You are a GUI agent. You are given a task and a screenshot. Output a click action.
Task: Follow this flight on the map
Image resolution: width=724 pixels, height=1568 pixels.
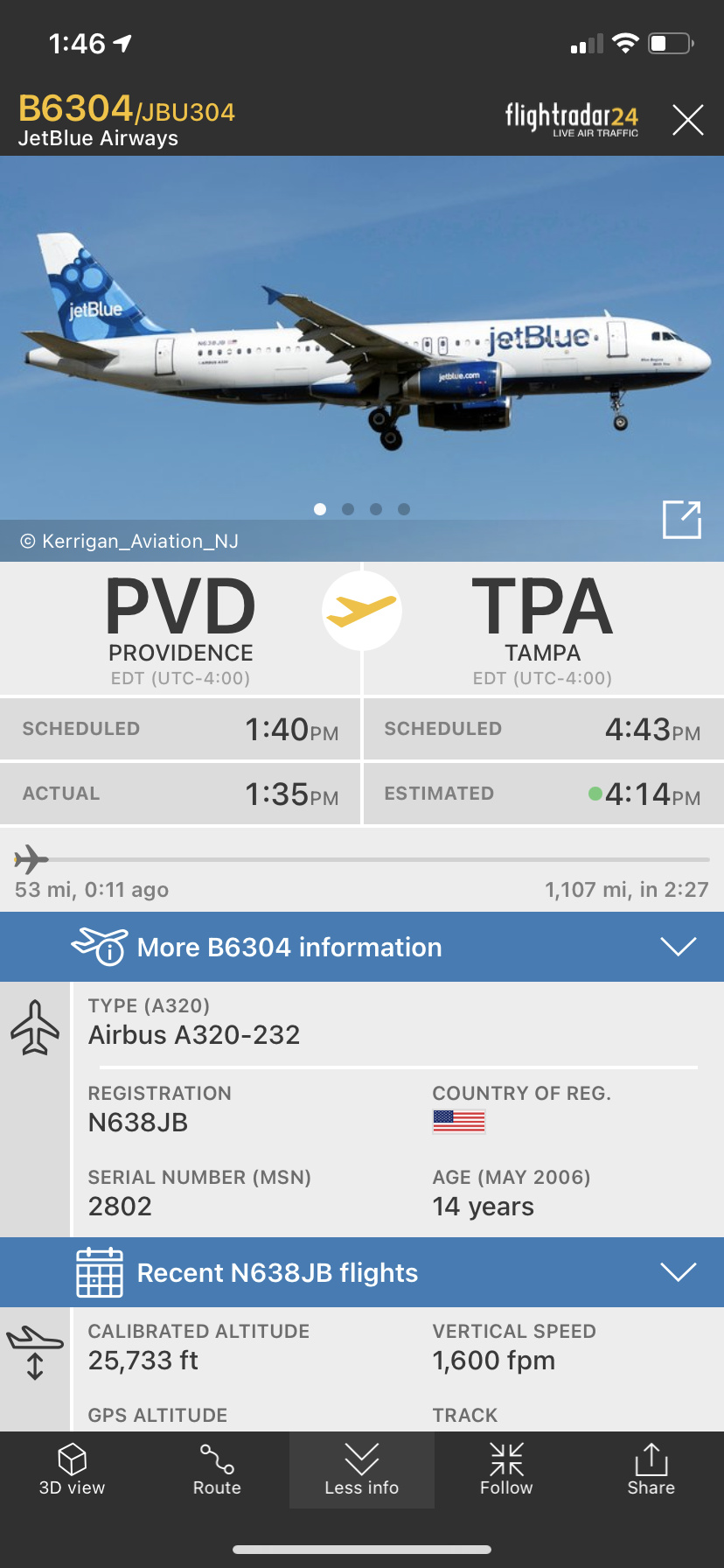(506, 1470)
